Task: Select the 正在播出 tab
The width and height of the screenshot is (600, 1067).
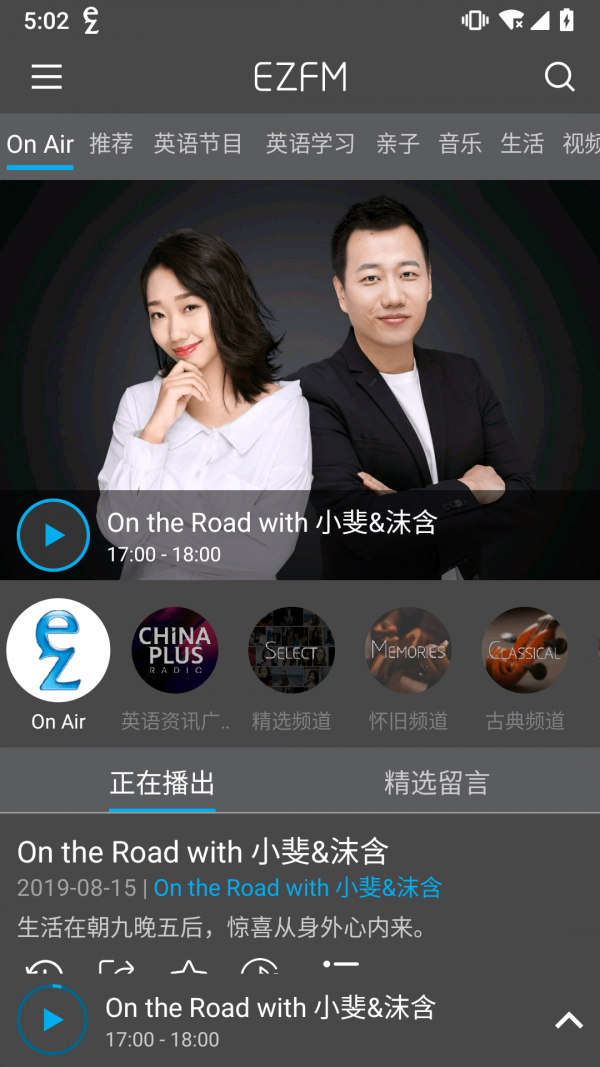Action: (162, 783)
